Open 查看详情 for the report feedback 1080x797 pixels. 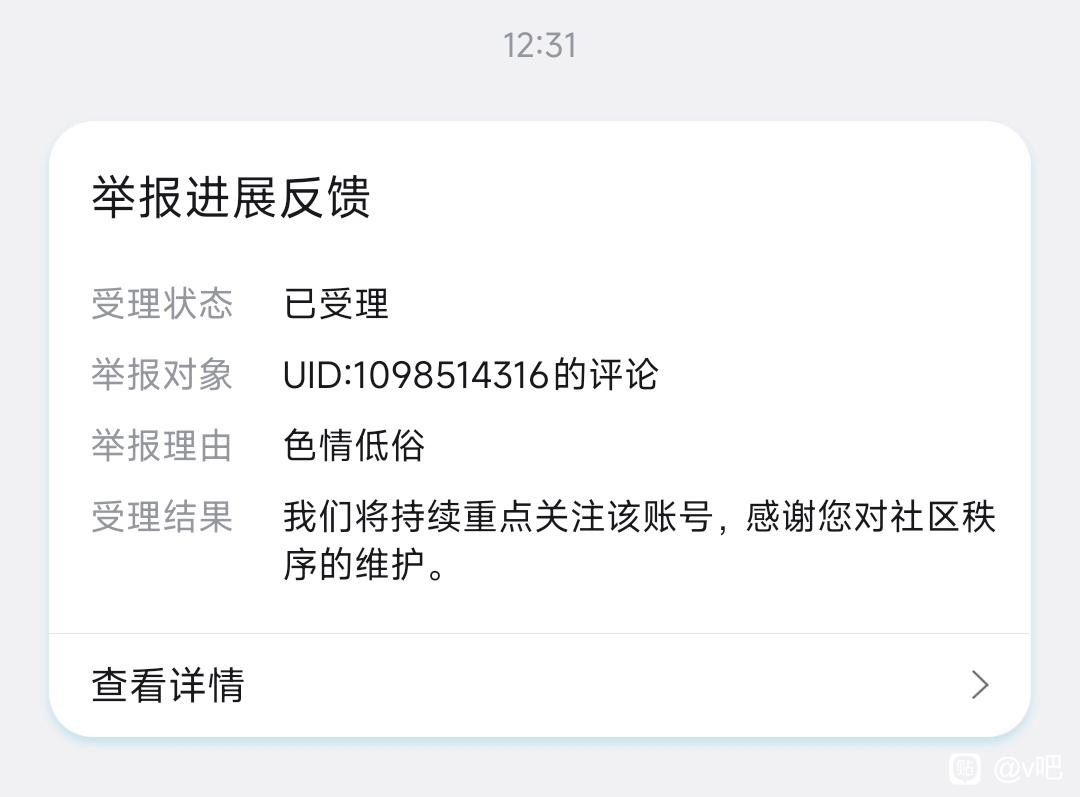click(540, 685)
